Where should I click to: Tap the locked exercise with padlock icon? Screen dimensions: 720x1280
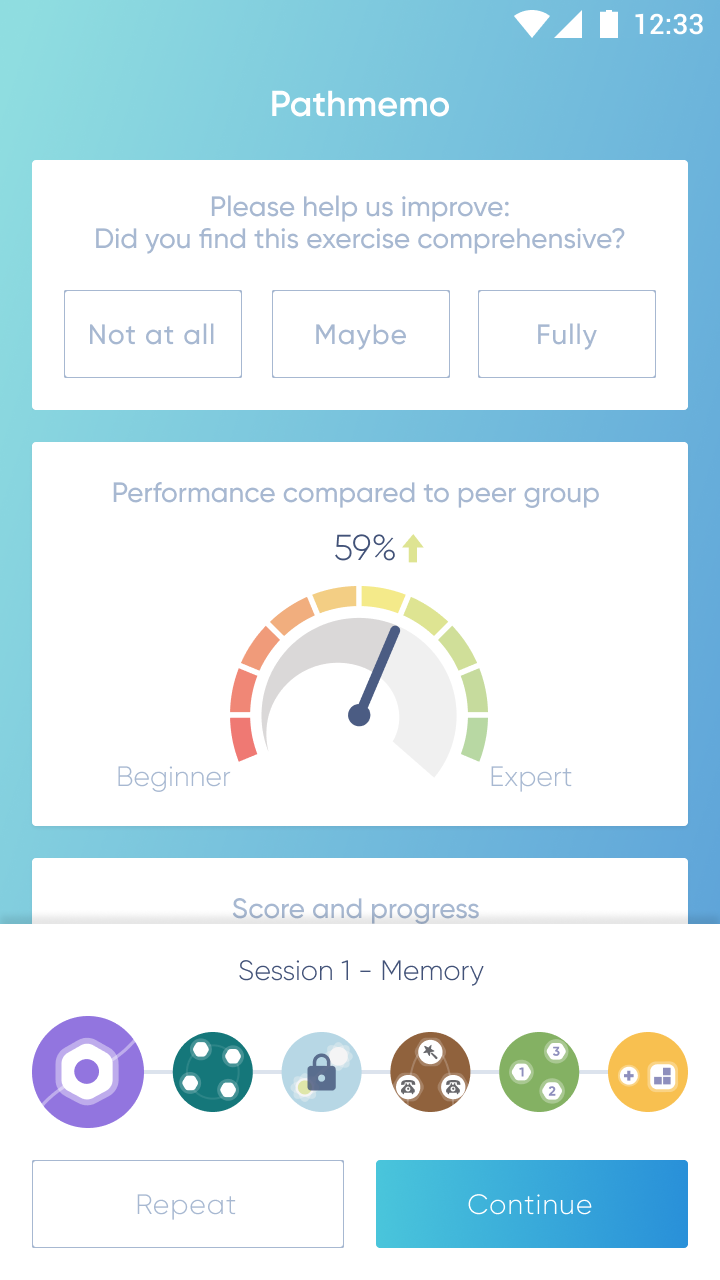[322, 1072]
